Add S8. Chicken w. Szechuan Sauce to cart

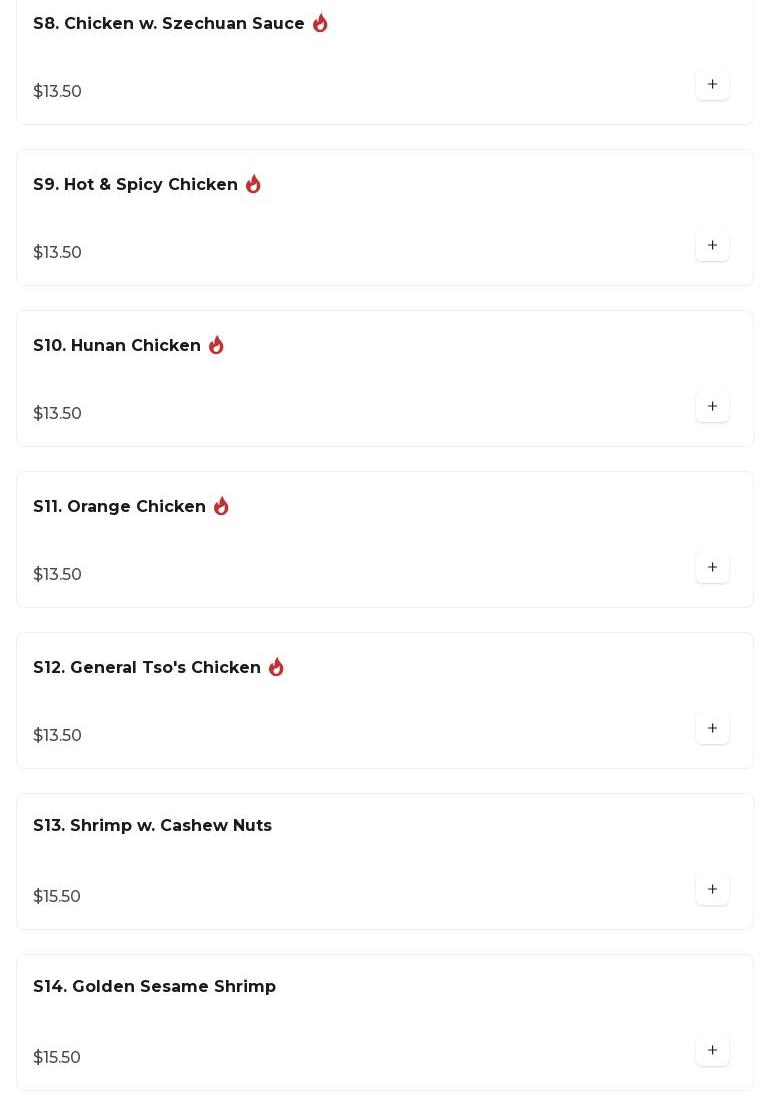tap(712, 85)
